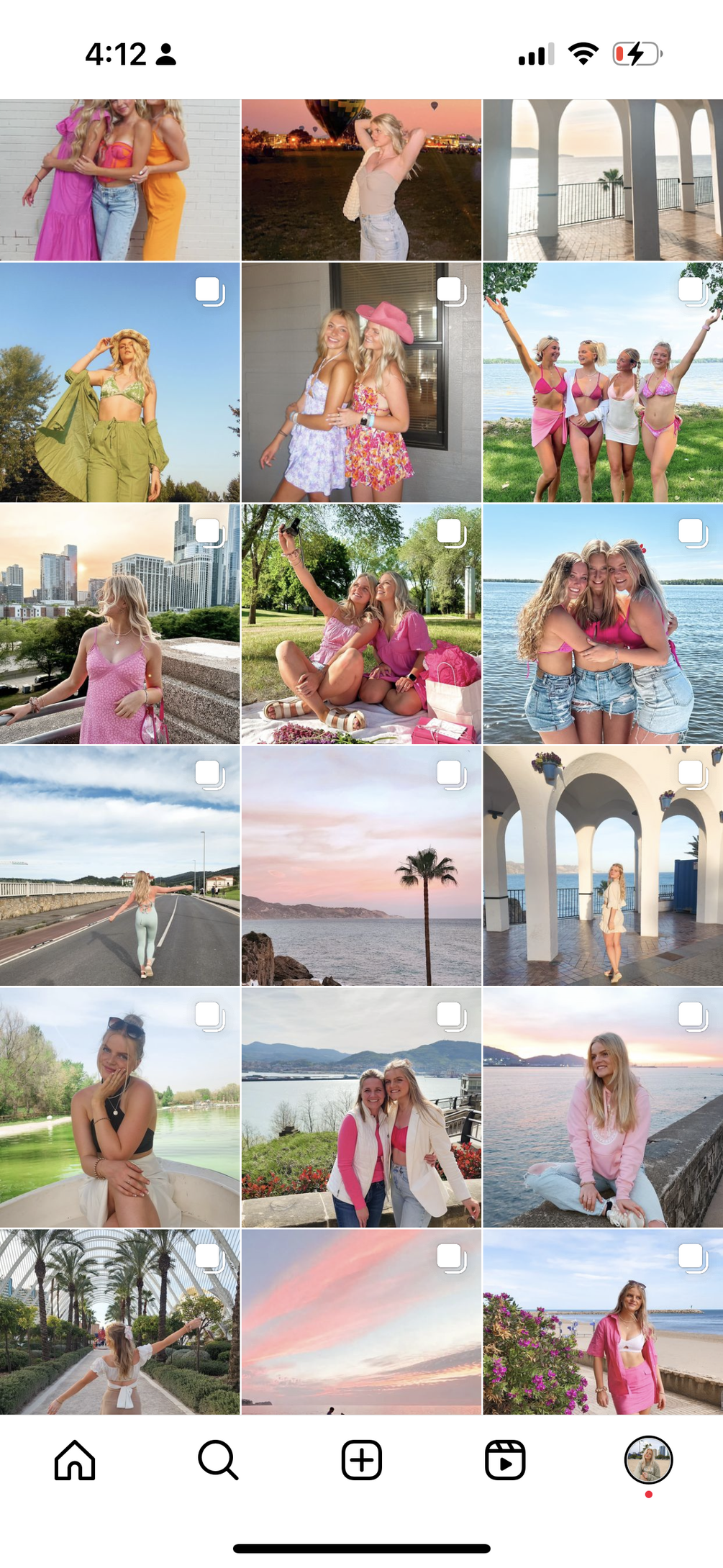Open the hot air balloon sunset post
The height and width of the screenshot is (1568, 723).
click(361, 180)
